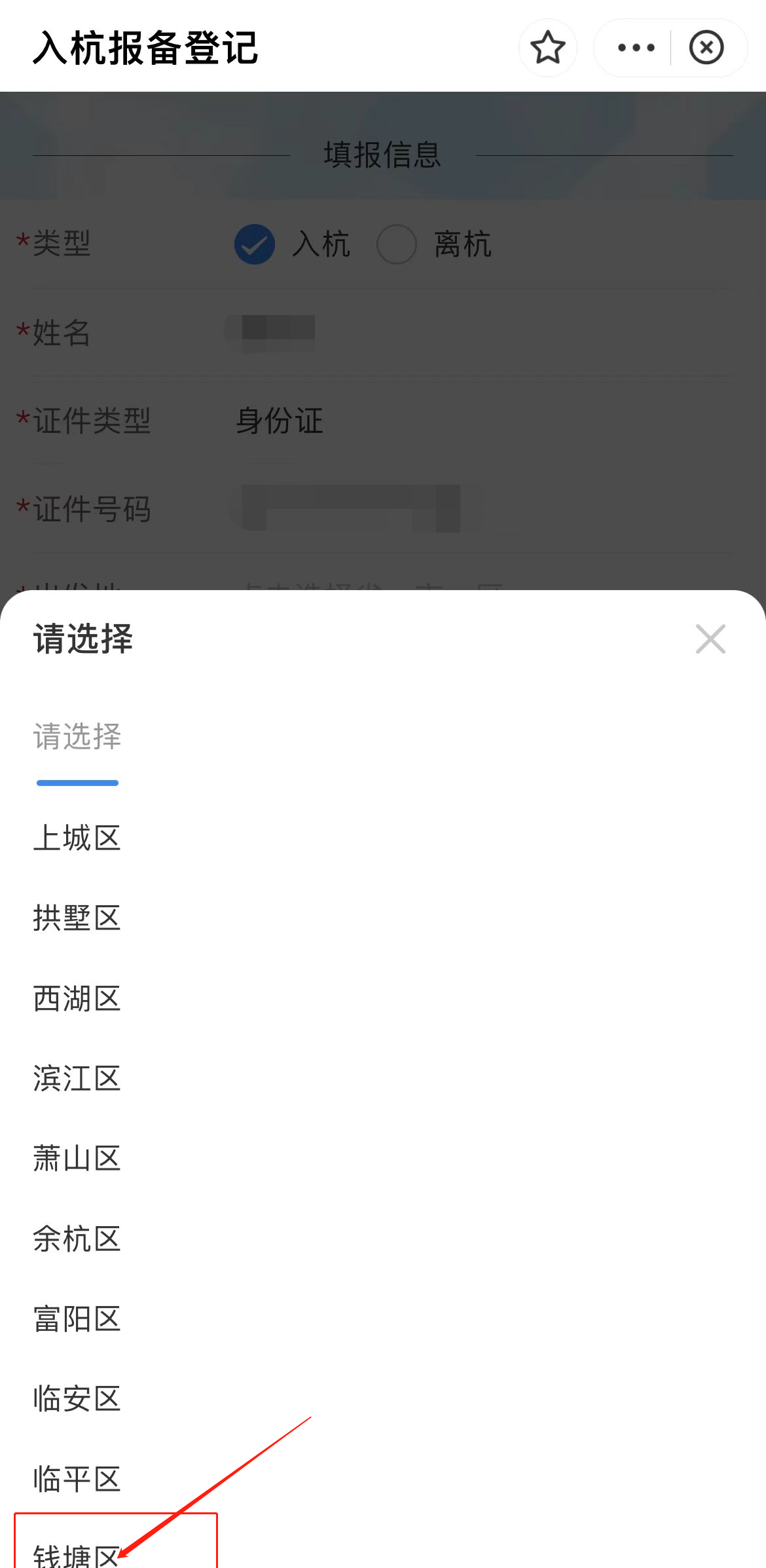Dismiss the 请选择 picker sheet
Image resolution: width=766 pixels, height=1568 pixels.
(x=710, y=639)
